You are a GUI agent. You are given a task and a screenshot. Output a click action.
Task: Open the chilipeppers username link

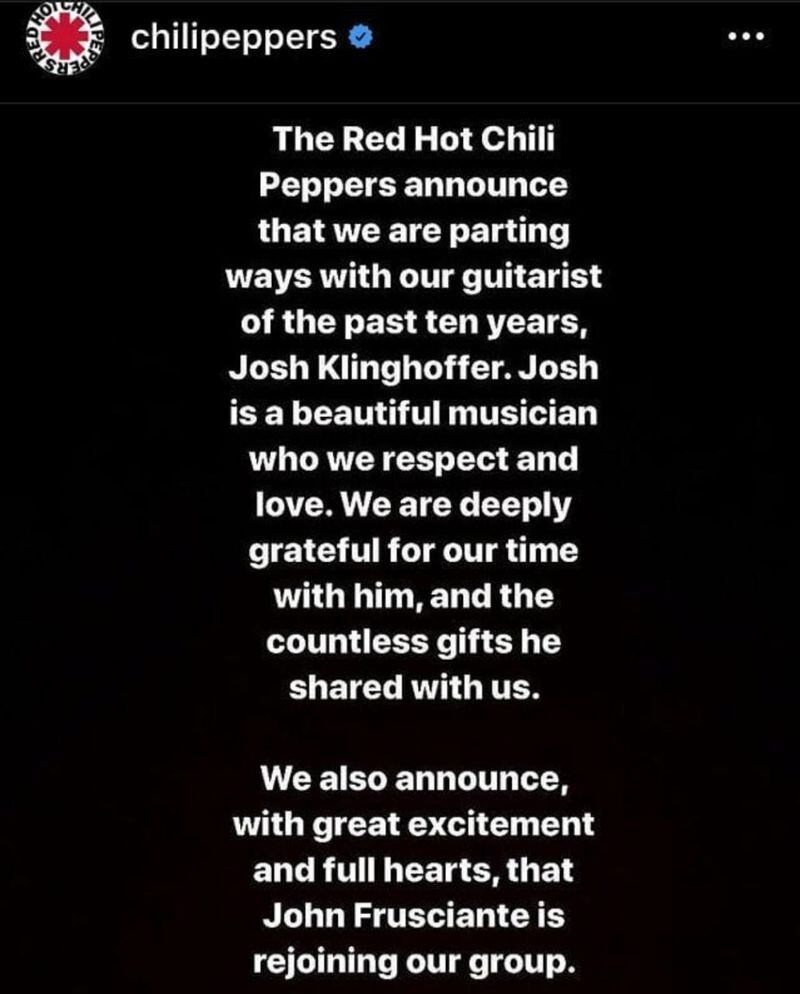[234, 38]
